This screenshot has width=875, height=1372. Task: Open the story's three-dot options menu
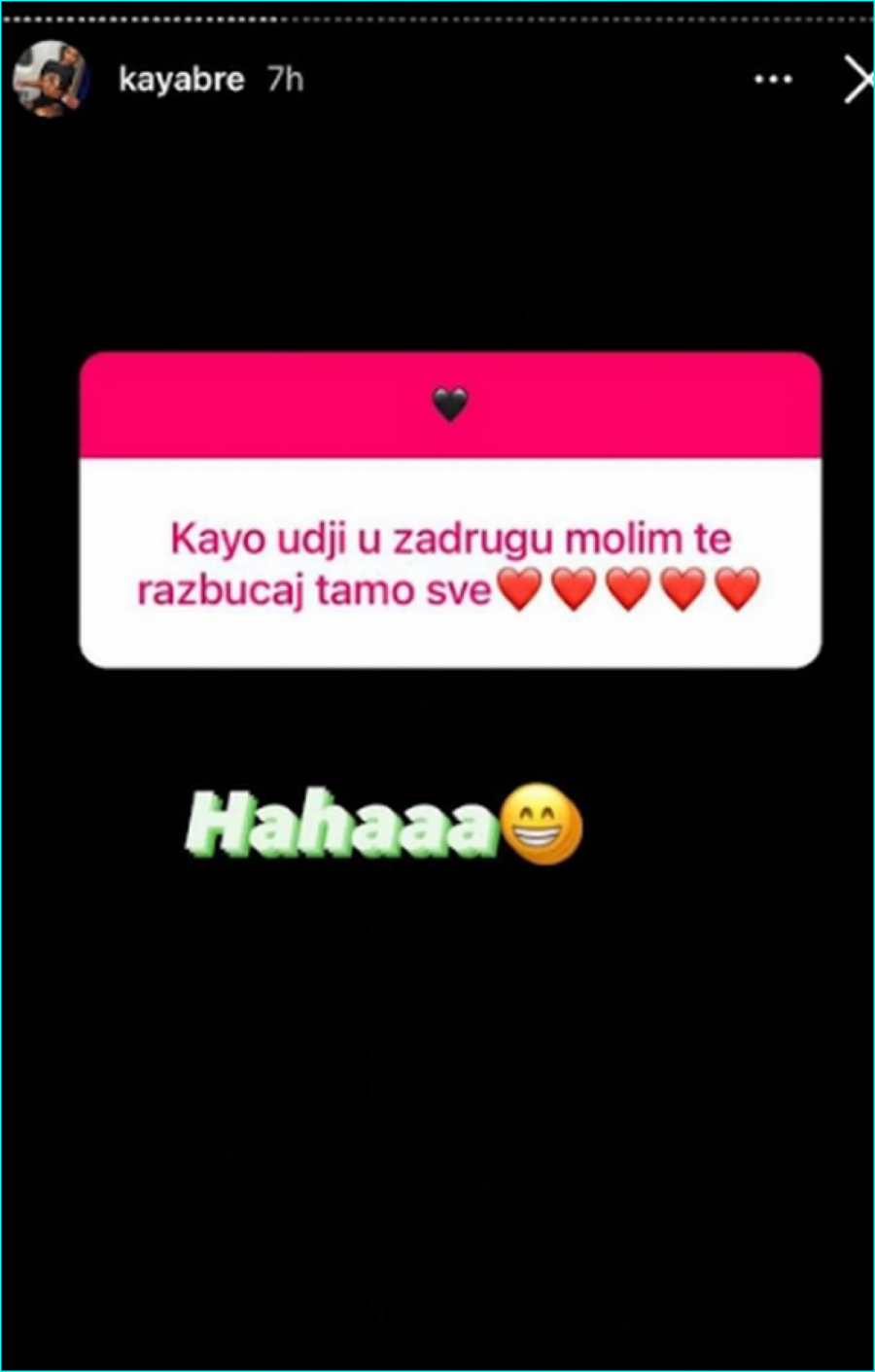[x=773, y=80]
